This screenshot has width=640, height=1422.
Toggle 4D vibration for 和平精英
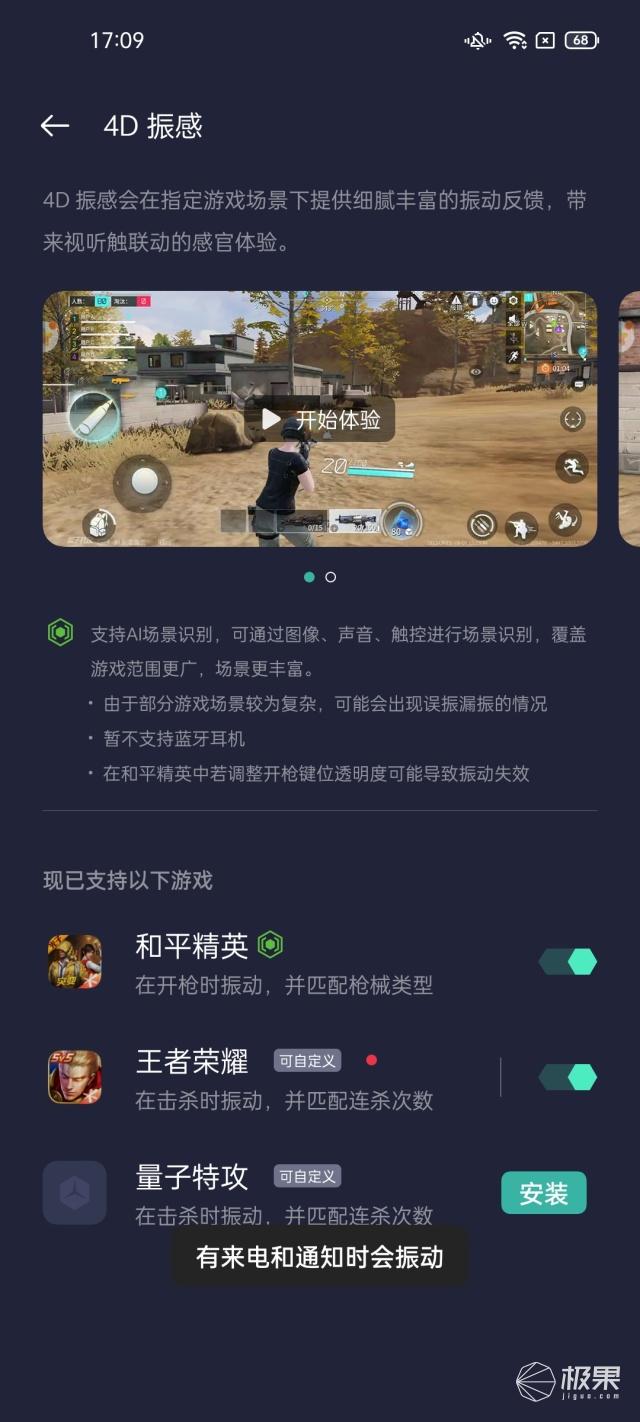[567, 962]
